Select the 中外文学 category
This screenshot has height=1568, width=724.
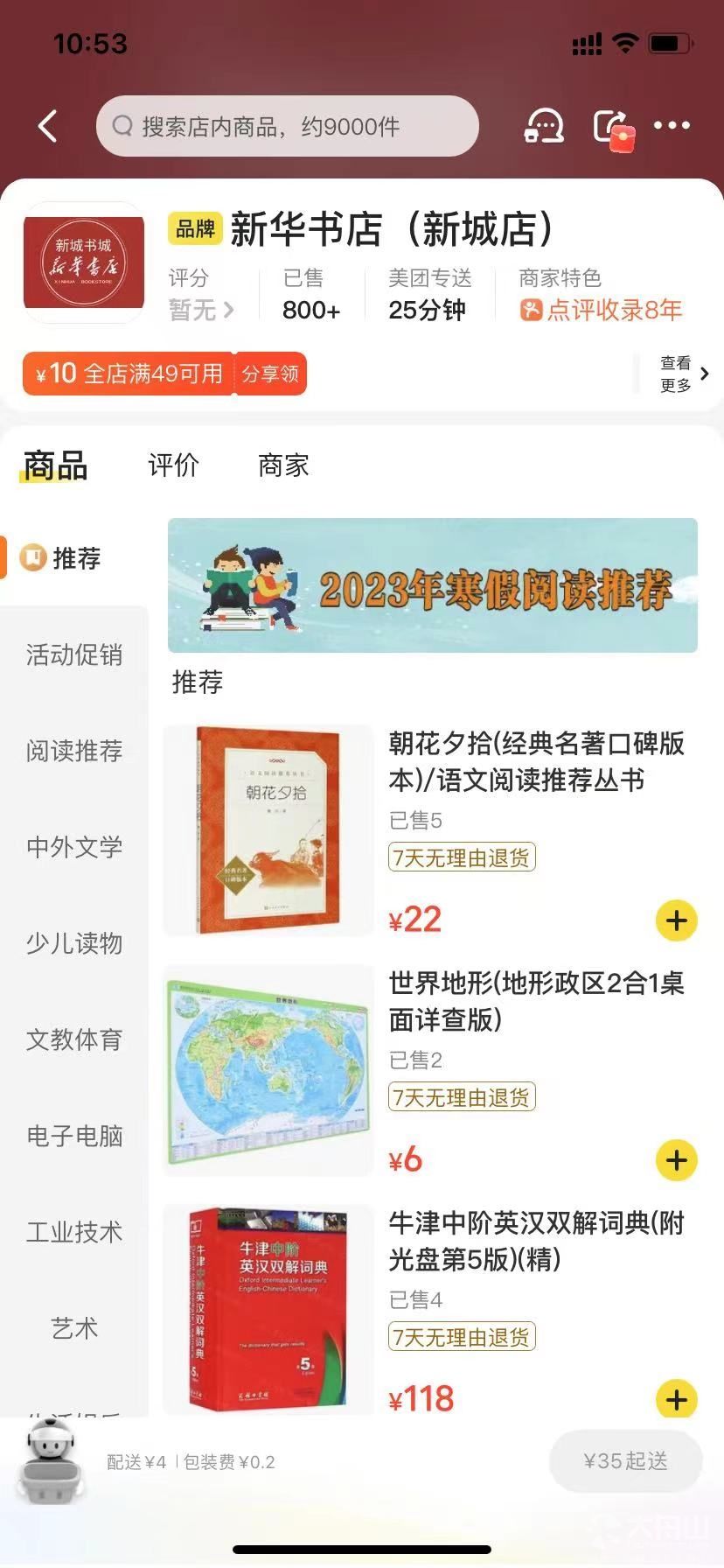tap(74, 847)
